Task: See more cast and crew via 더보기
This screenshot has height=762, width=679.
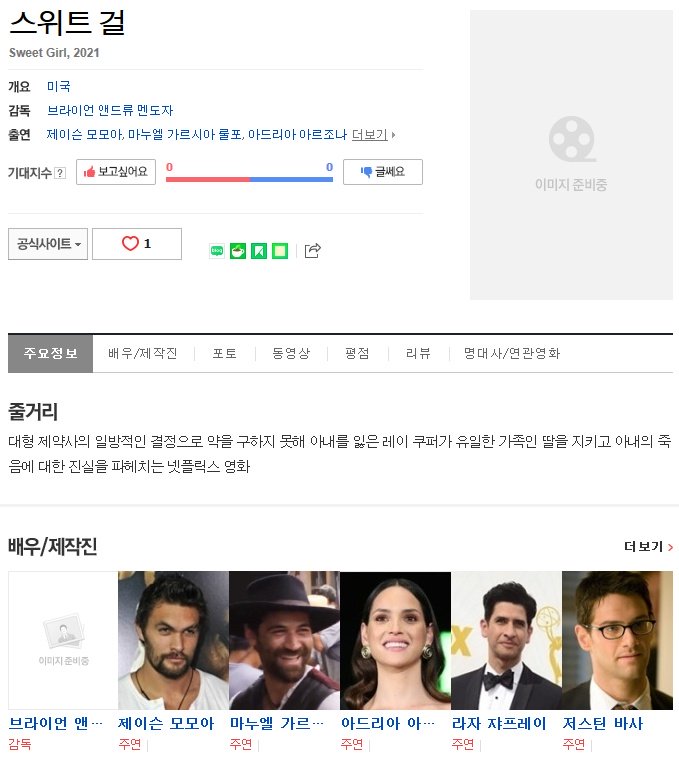Action: coord(648,546)
